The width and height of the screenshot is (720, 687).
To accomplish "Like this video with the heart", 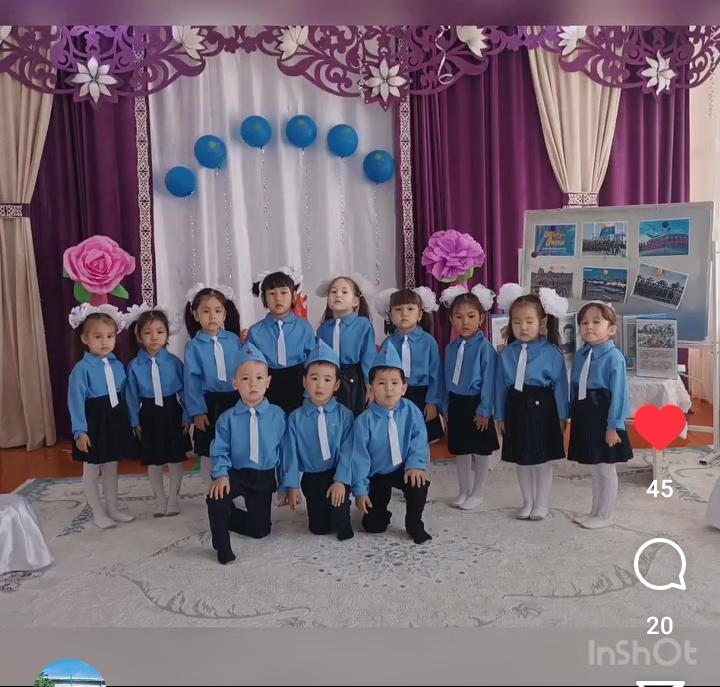I will click(660, 428).
